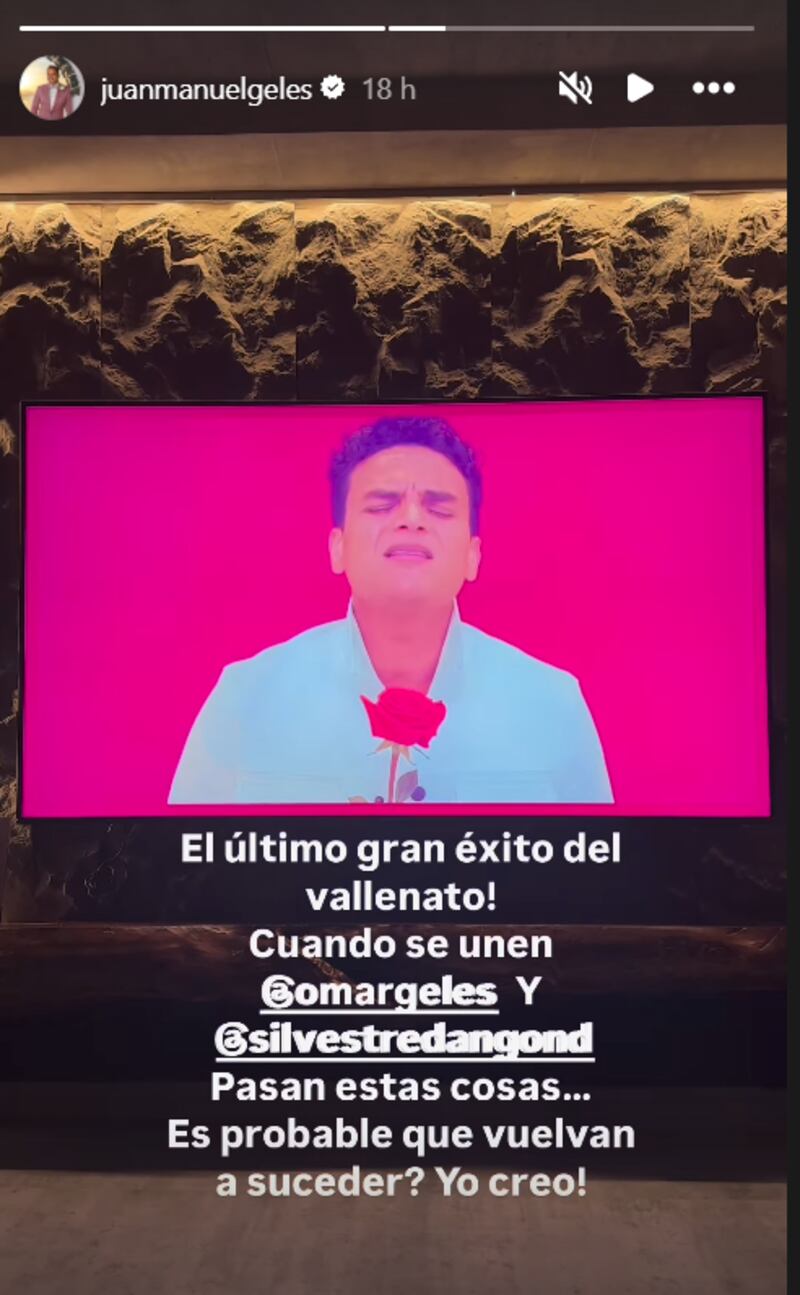Image resolution: width=800 pixels, height=1295 pixels.
Task: Open the story overflow menu
Action: (713, 89)
